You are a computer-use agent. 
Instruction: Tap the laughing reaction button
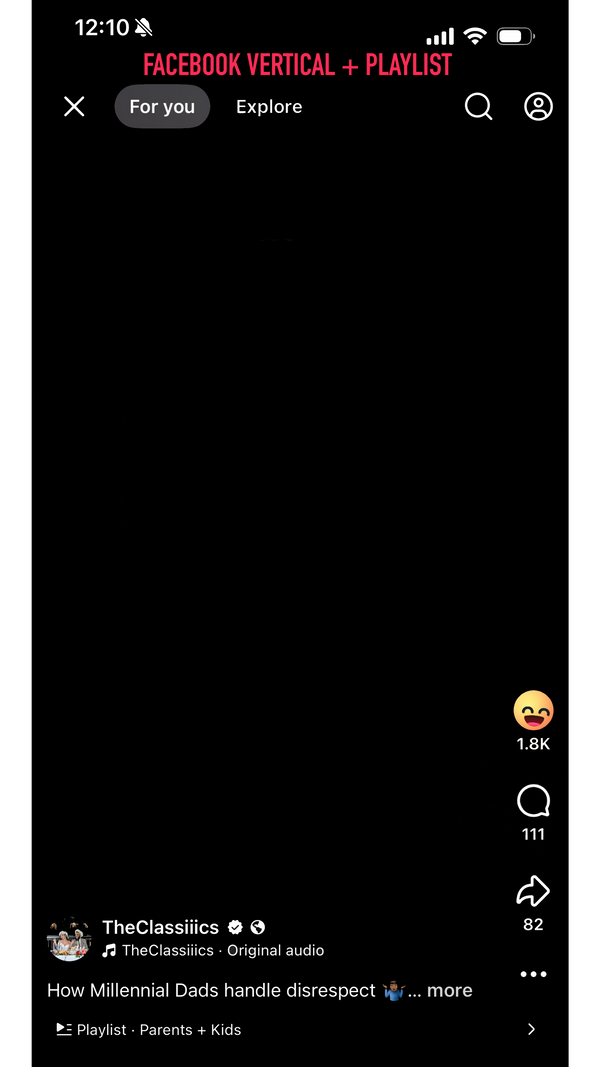[x=533, y=711]
